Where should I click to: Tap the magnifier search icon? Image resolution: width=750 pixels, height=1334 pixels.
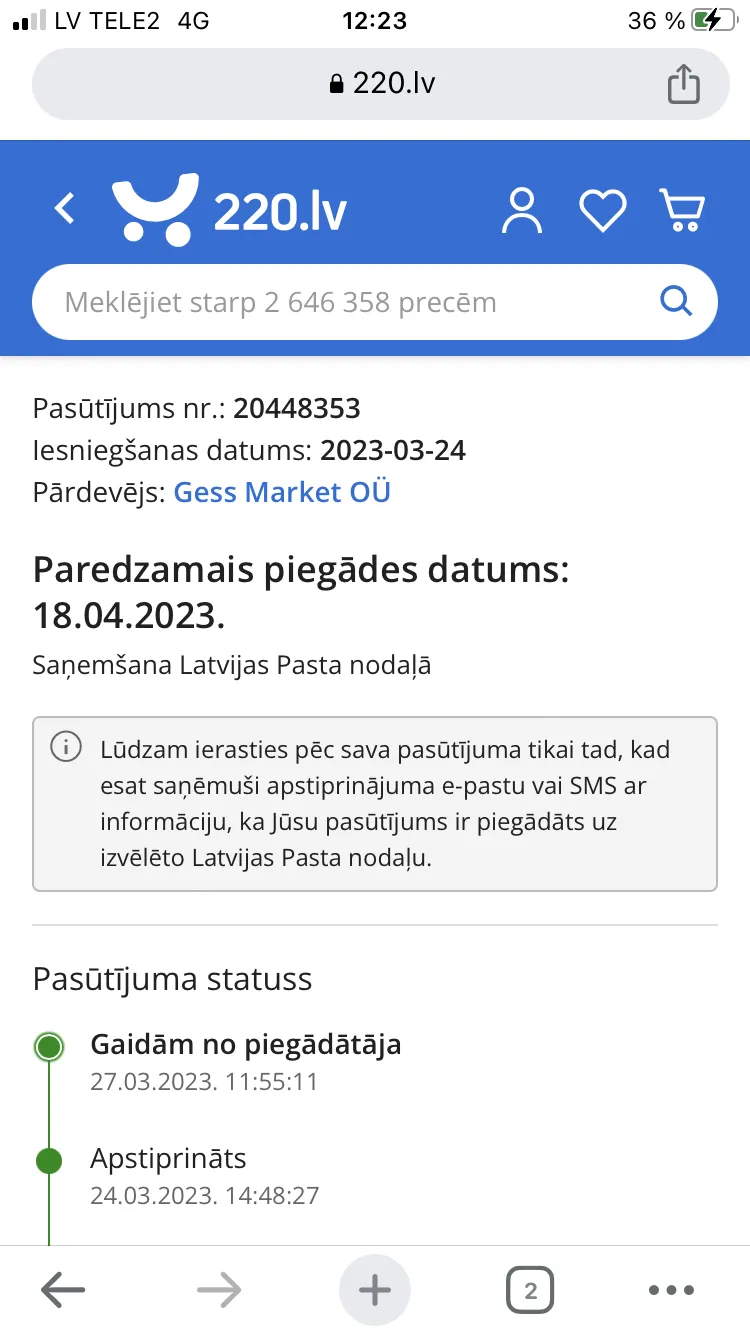[x=676, y=301]
